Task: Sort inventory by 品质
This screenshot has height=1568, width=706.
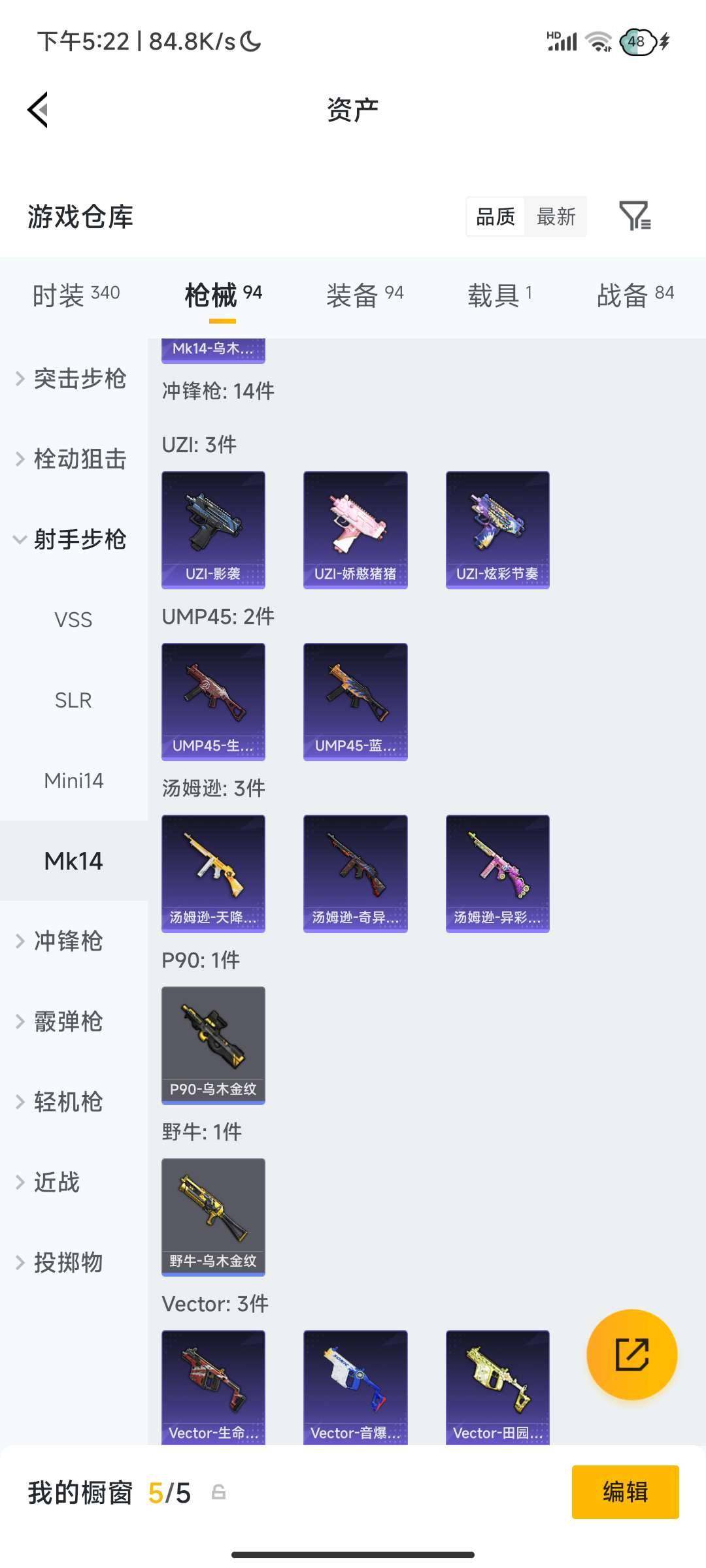Action: click(x=496, y=216)
